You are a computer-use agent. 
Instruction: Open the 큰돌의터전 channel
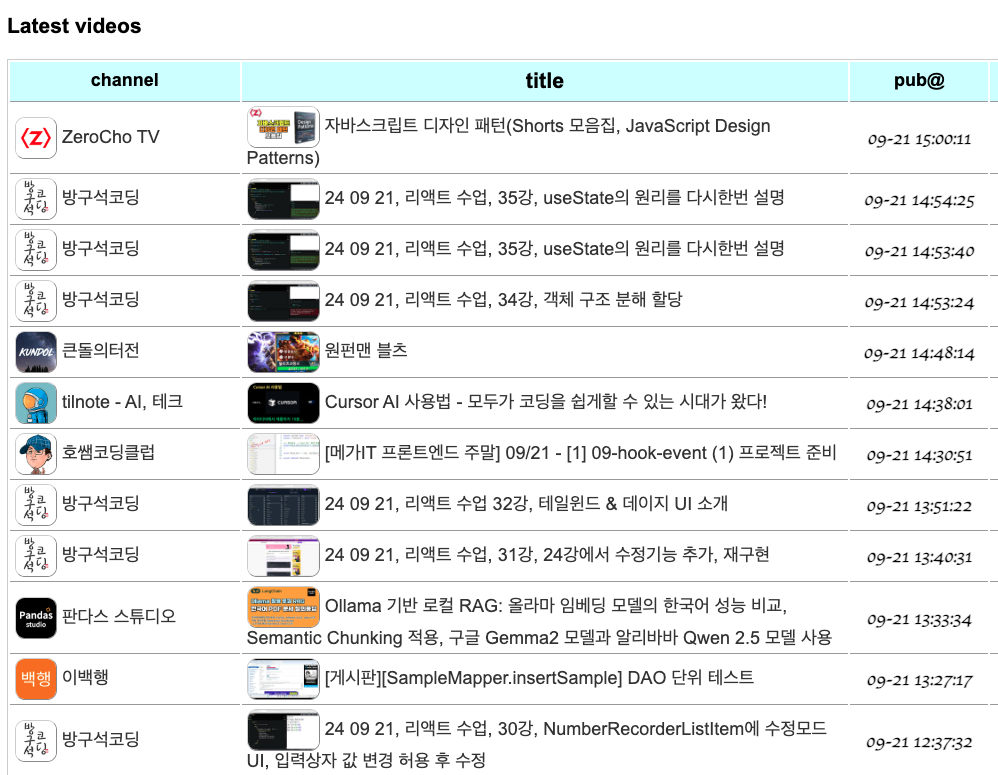101,351
